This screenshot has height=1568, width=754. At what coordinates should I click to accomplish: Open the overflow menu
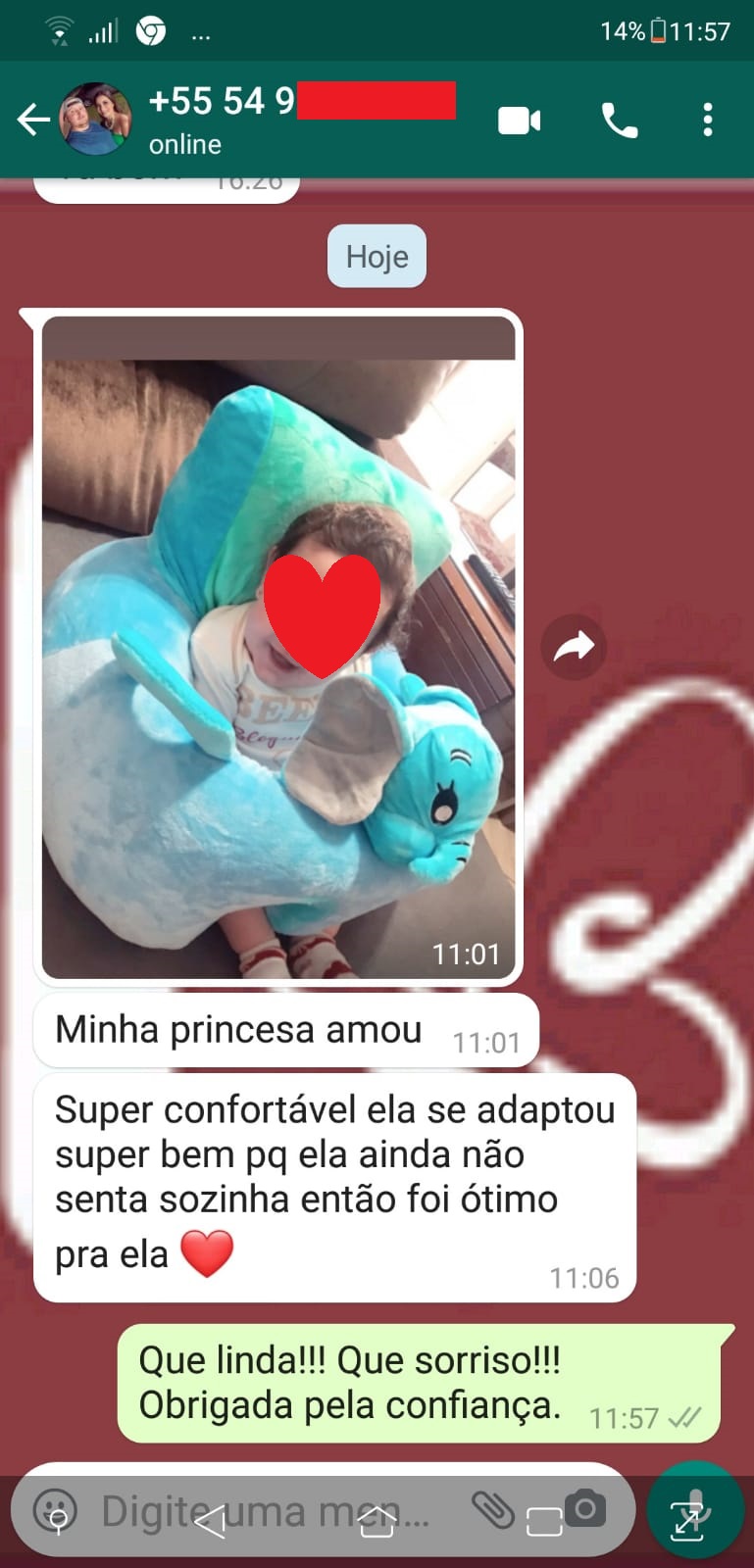(x=707, y=121)
